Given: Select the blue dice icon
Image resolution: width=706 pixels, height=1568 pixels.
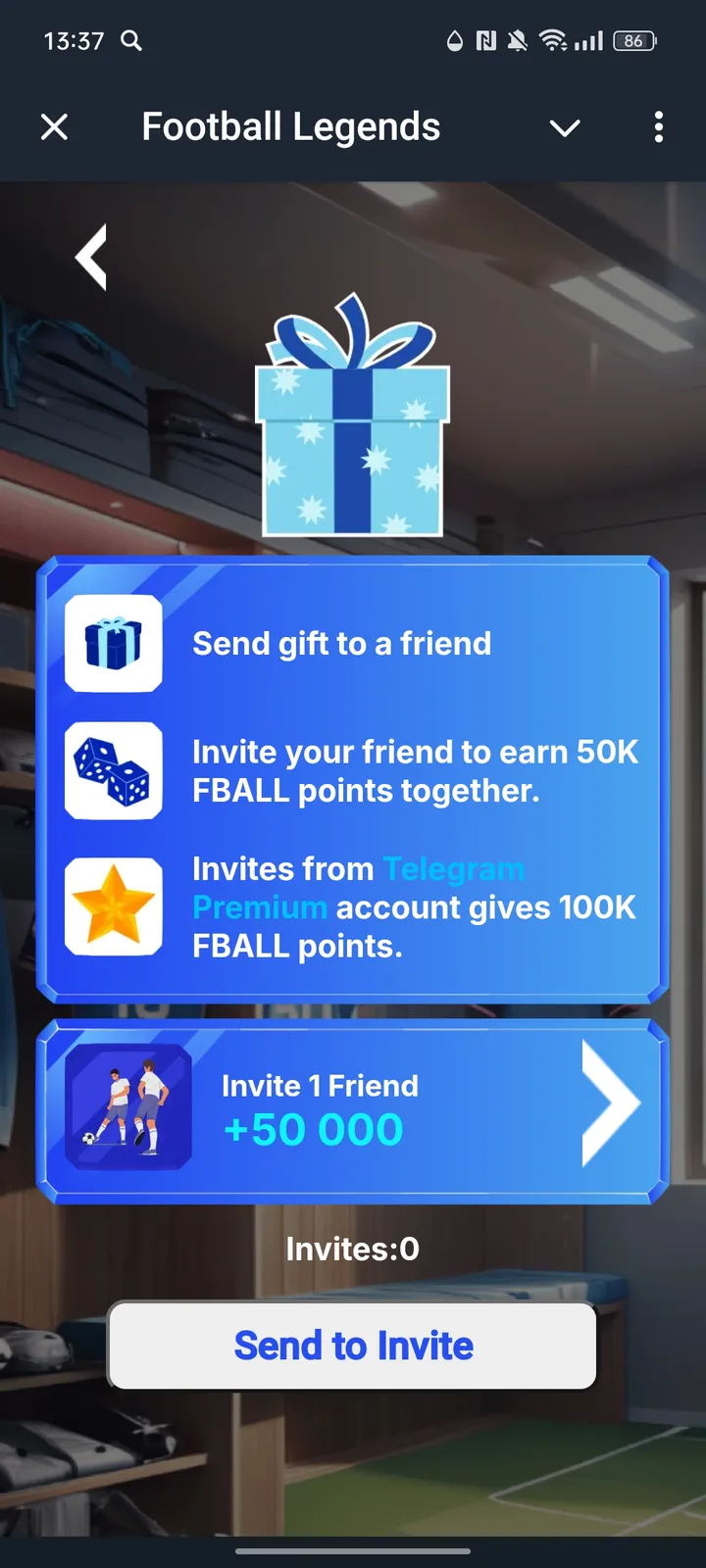Looking at the screenshot, I should click(113, 772).
